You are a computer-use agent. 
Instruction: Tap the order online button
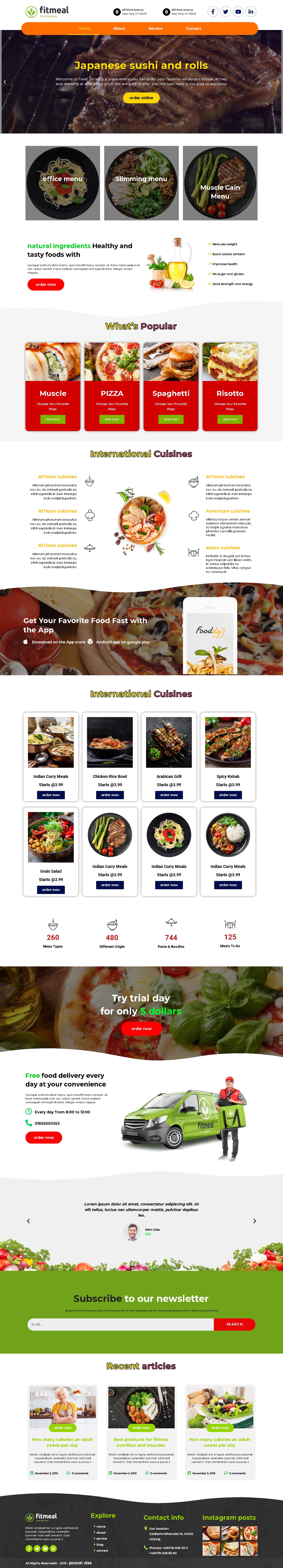(x=141, y=98)
